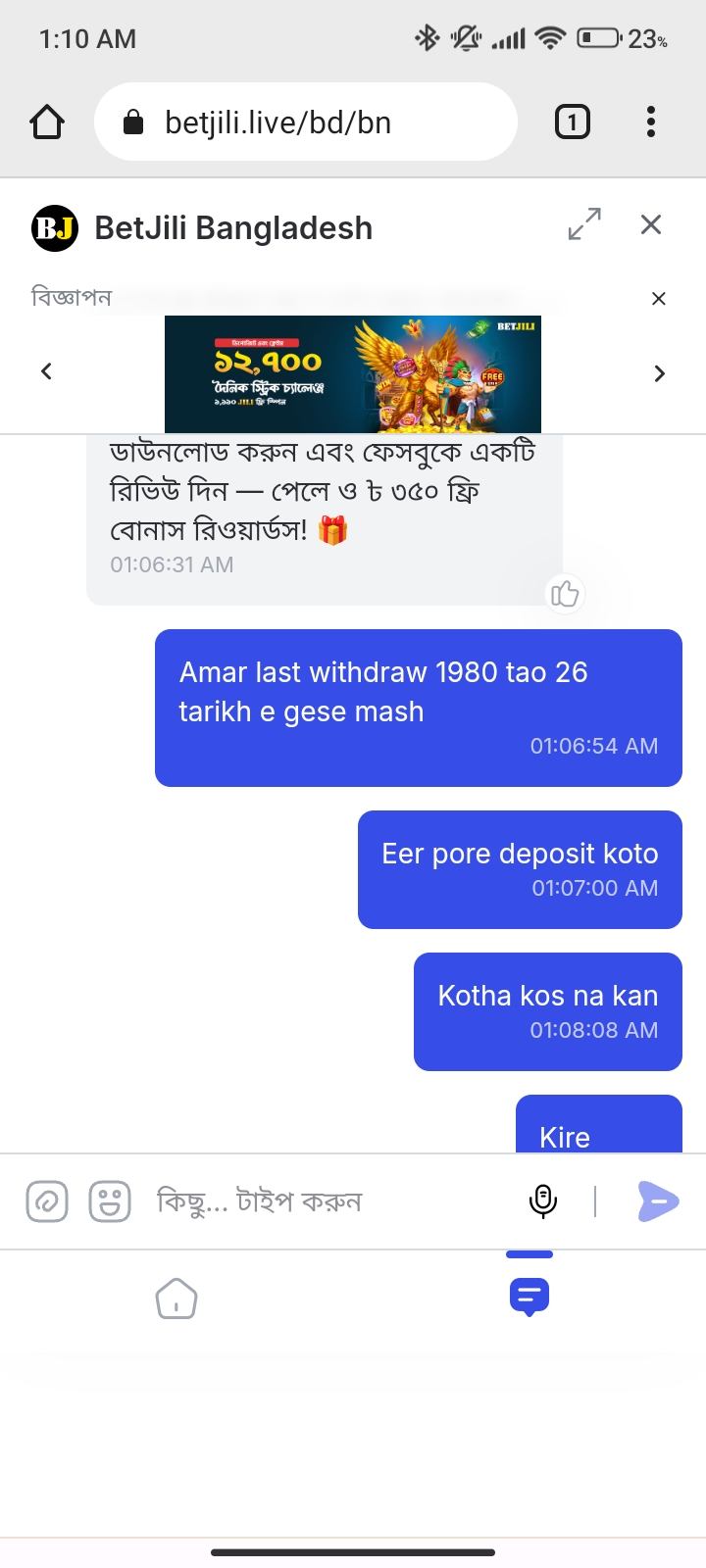Attach a file to the chat
Image resolution: width=706 pixels, height=1568 pixels.
click(x=47, y=1200)
